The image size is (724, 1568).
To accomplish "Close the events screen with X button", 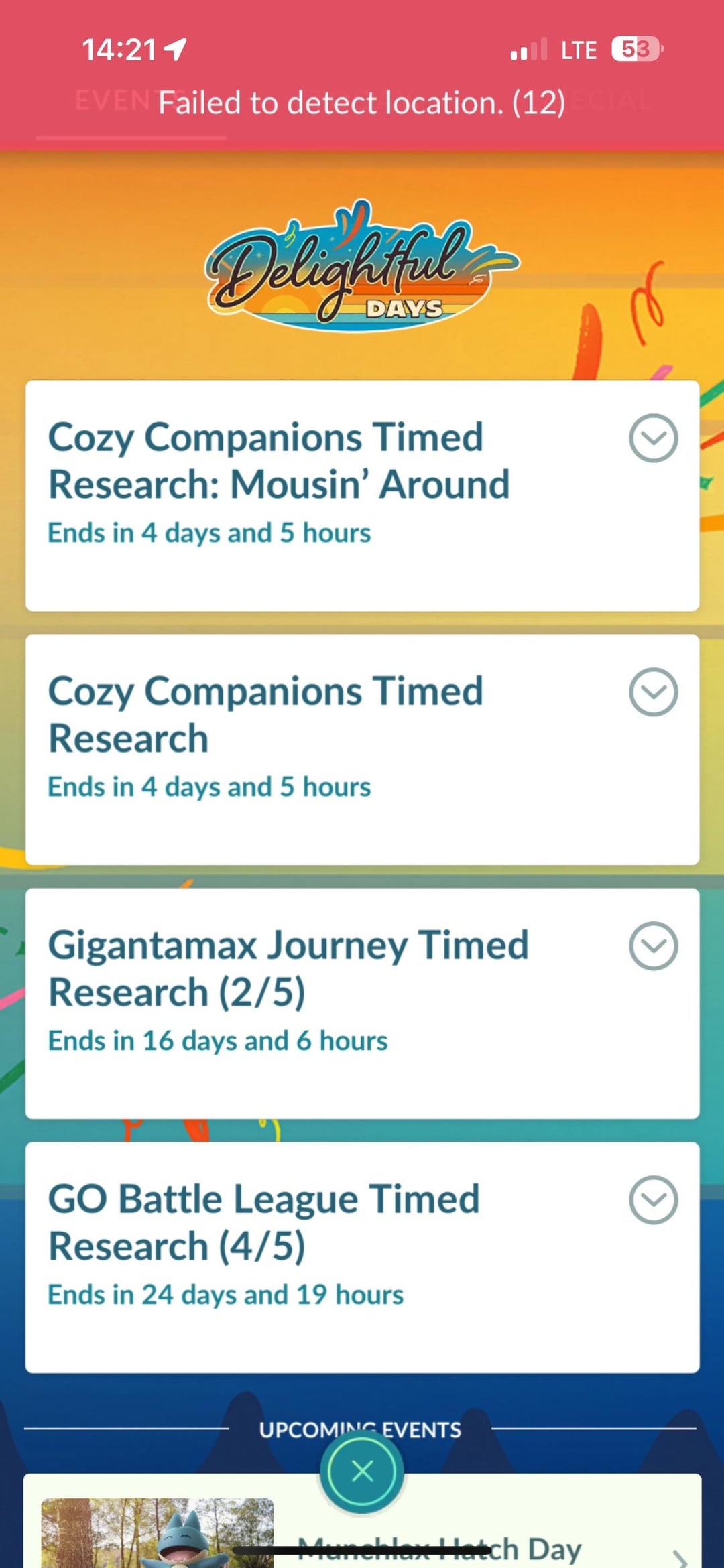I will (x=362, y=1472).
